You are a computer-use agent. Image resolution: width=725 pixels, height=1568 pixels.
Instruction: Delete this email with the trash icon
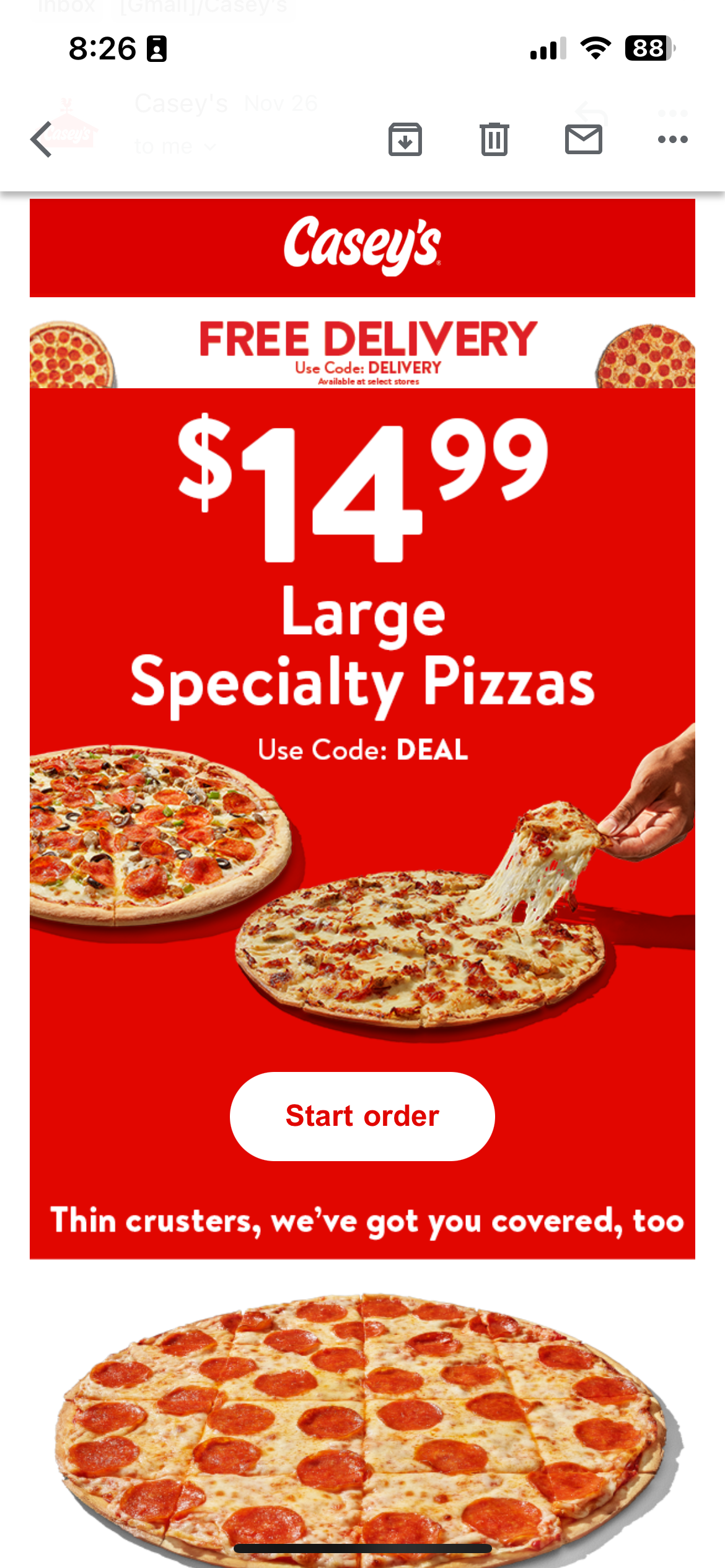[x=494, y=139]
